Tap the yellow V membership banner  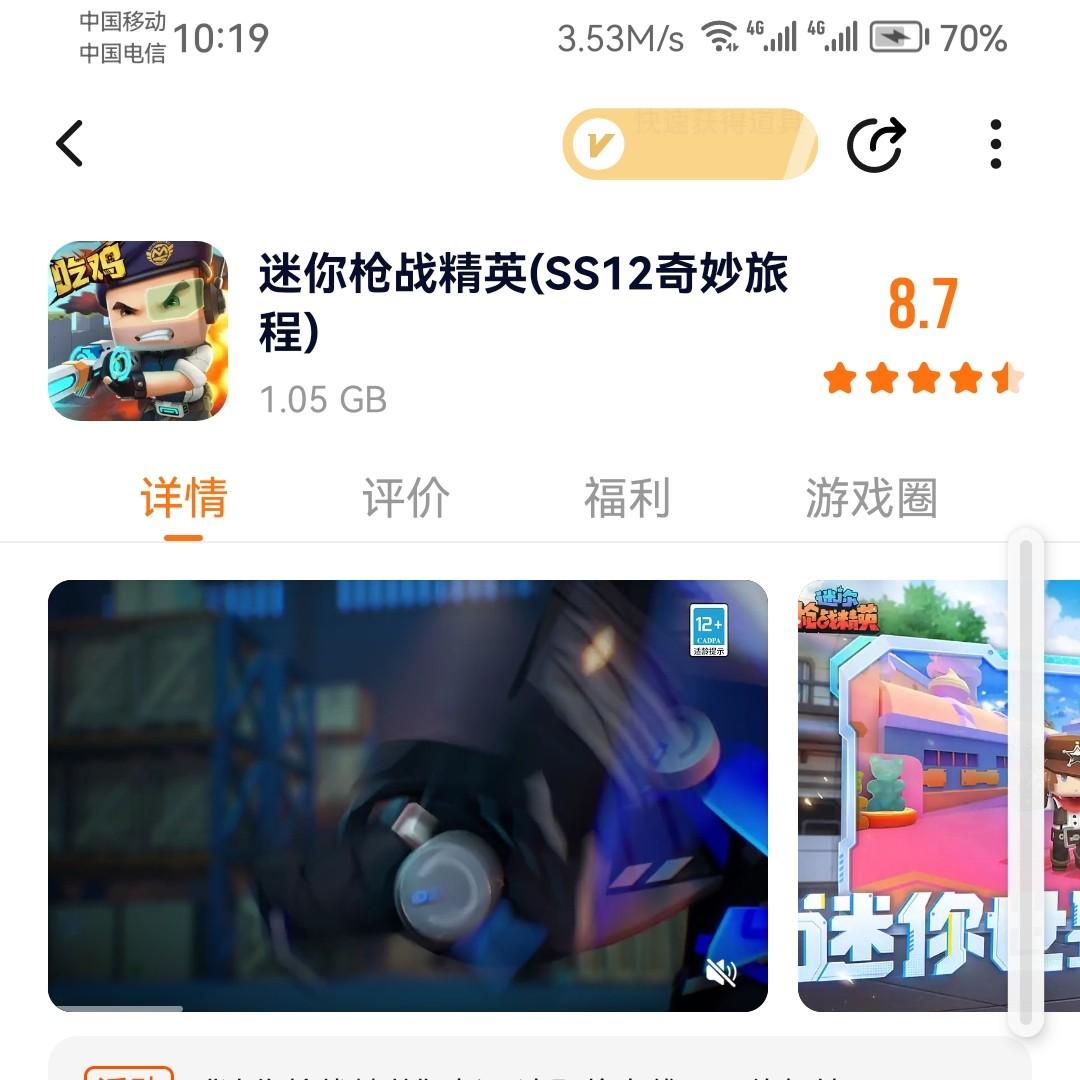click(689, 144)
